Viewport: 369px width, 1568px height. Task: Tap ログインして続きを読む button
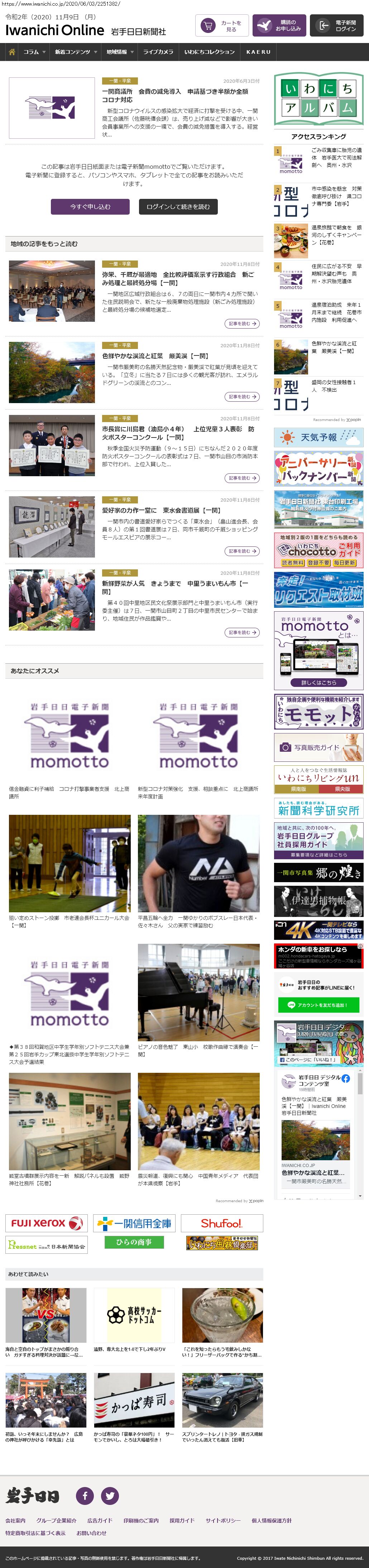point(178,206)
